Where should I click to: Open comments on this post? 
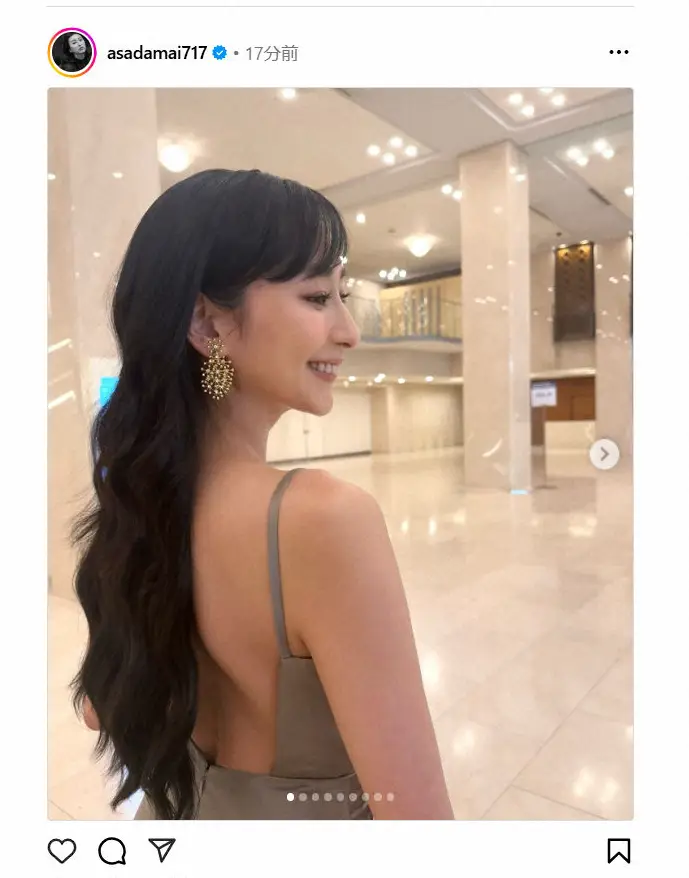(x=112, y=851)
